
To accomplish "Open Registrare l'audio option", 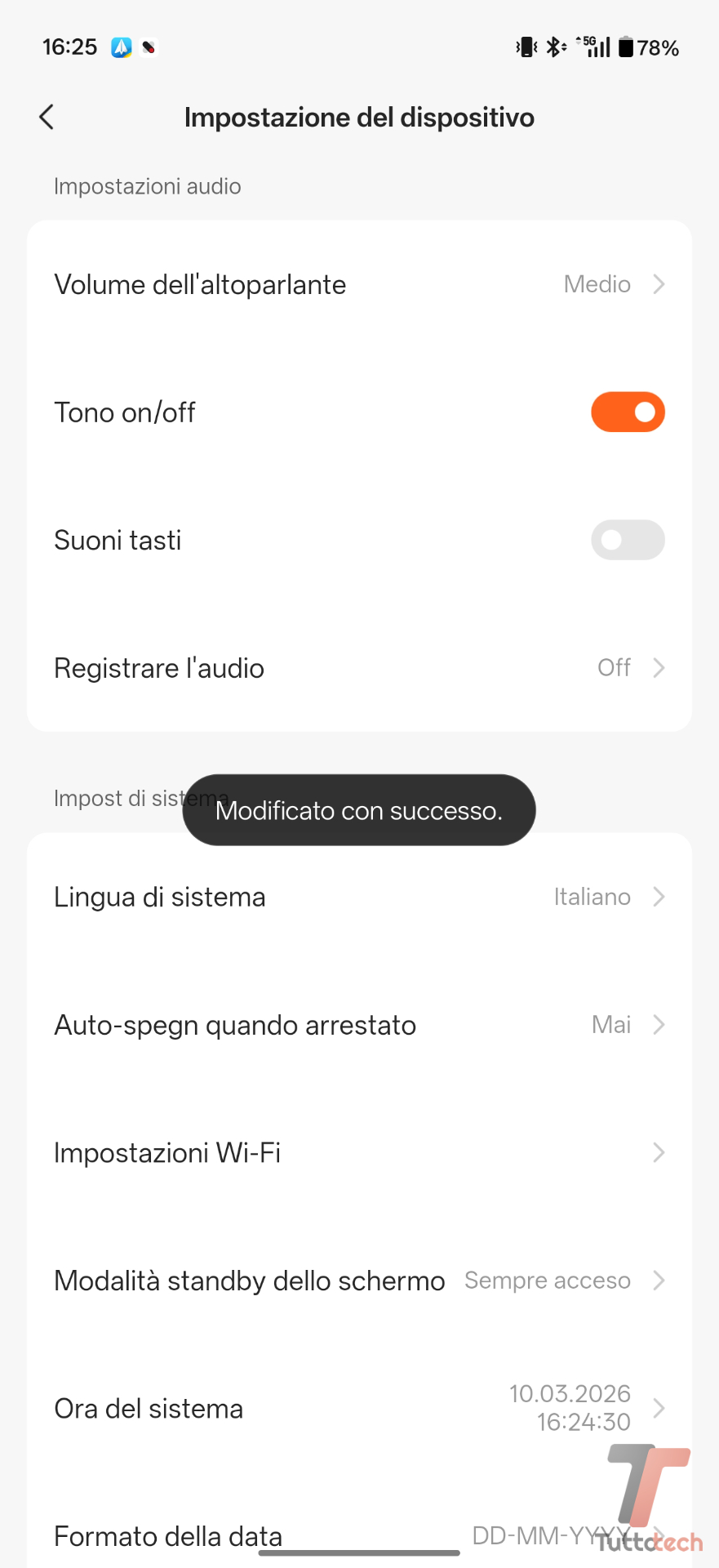I will pos(359,668).
